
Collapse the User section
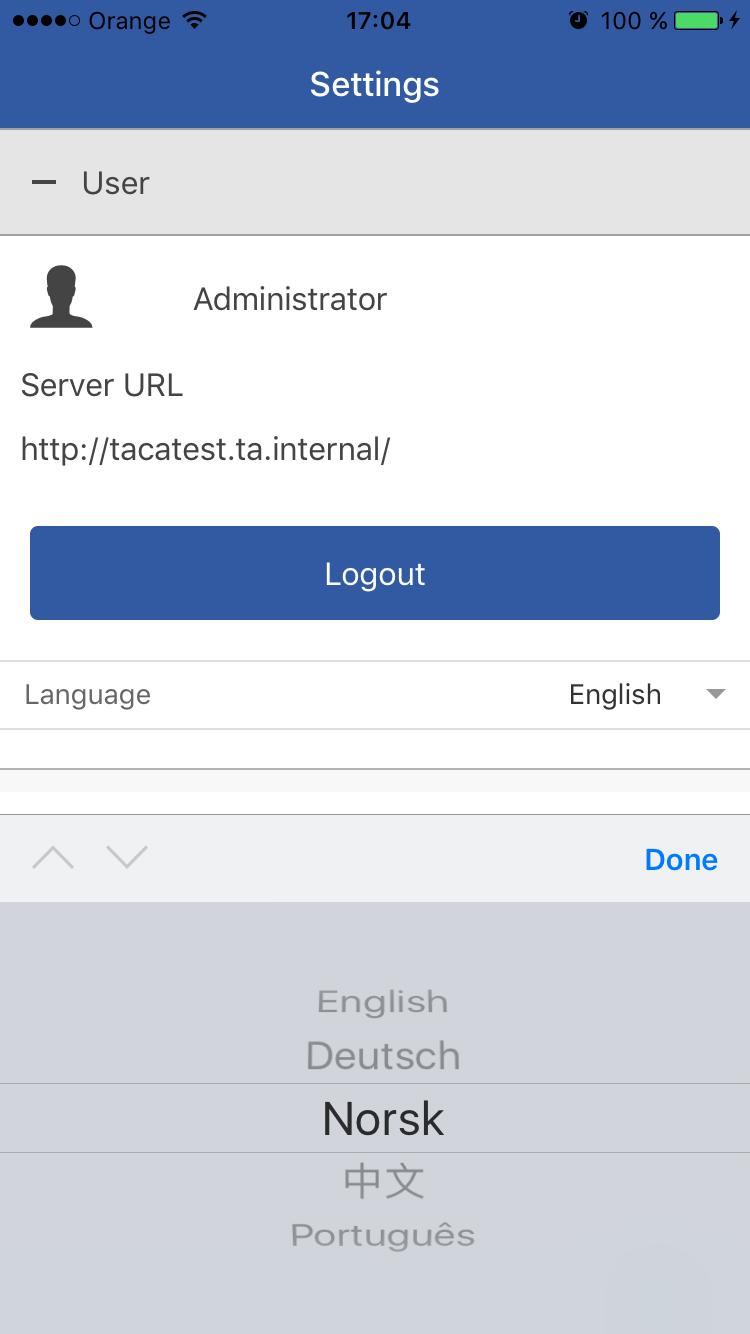coord(44,183)
